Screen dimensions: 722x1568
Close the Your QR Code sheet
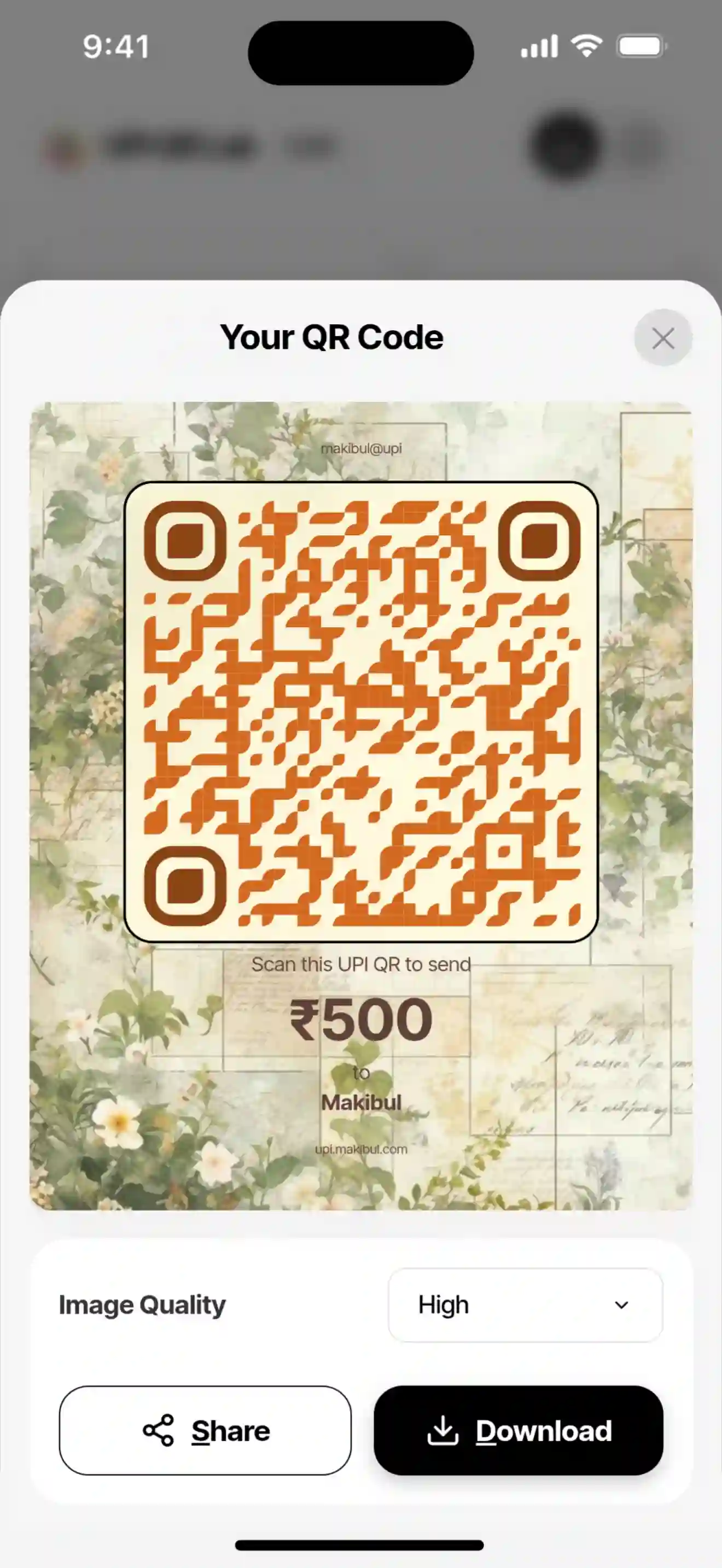[663, 338]
